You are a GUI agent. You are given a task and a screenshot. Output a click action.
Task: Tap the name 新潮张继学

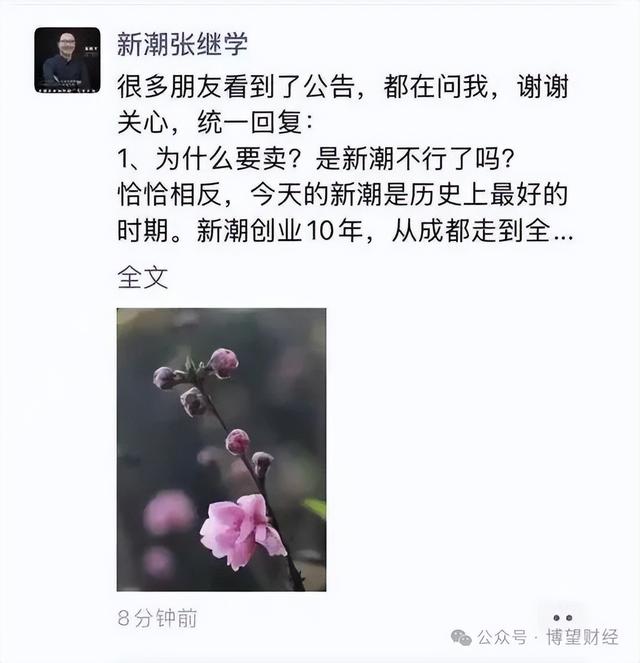pos(182,44)
